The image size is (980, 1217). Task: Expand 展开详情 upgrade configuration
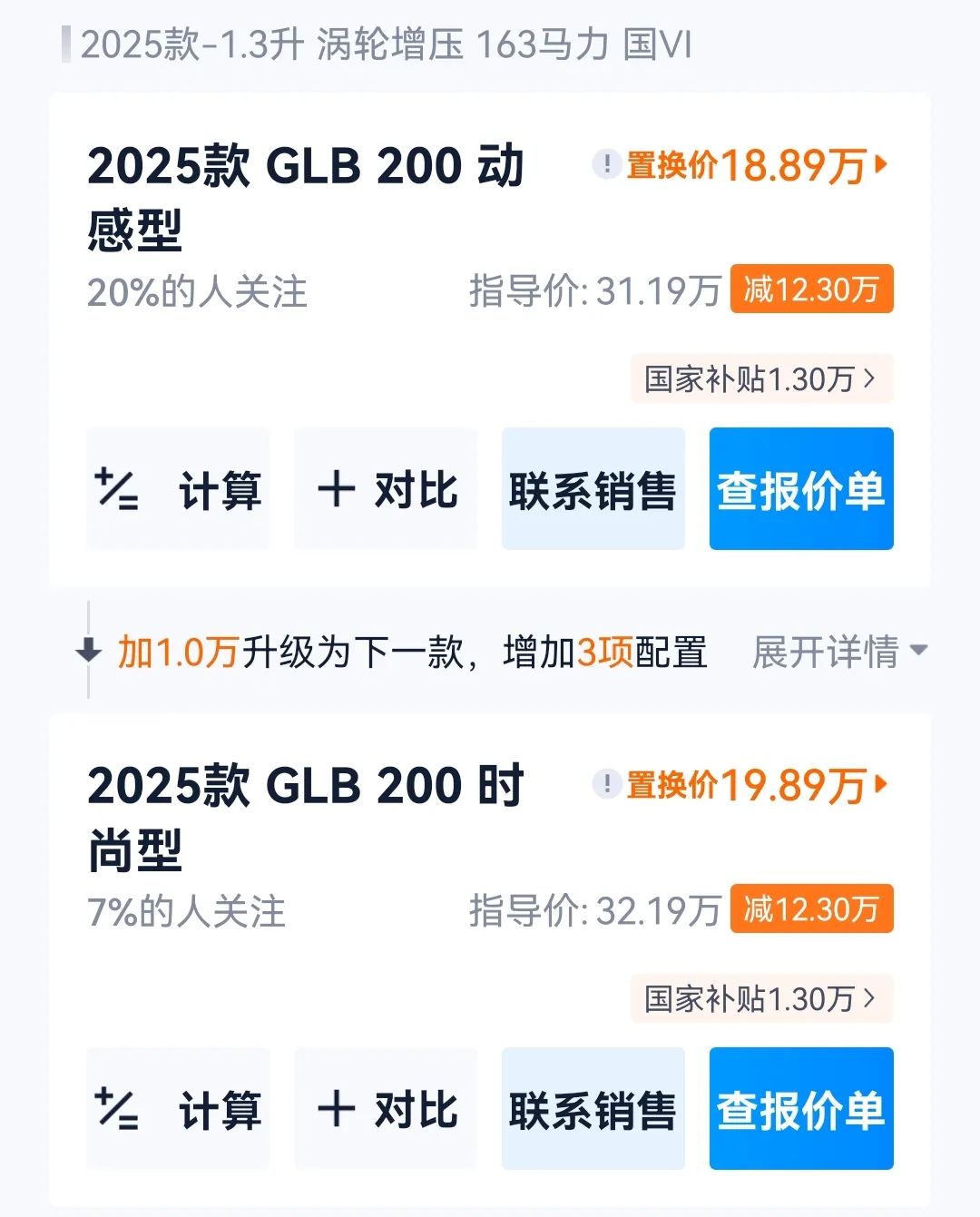839,652
